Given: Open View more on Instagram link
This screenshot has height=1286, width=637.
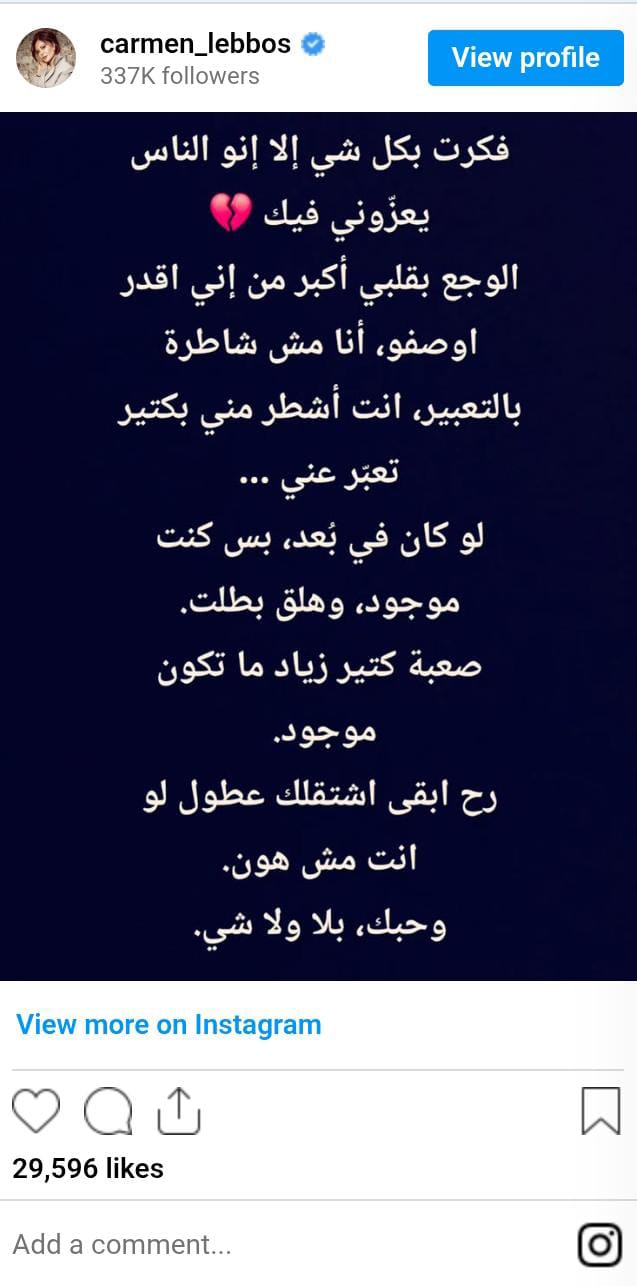Looking at the screenshot, I should coord(169,1025).
